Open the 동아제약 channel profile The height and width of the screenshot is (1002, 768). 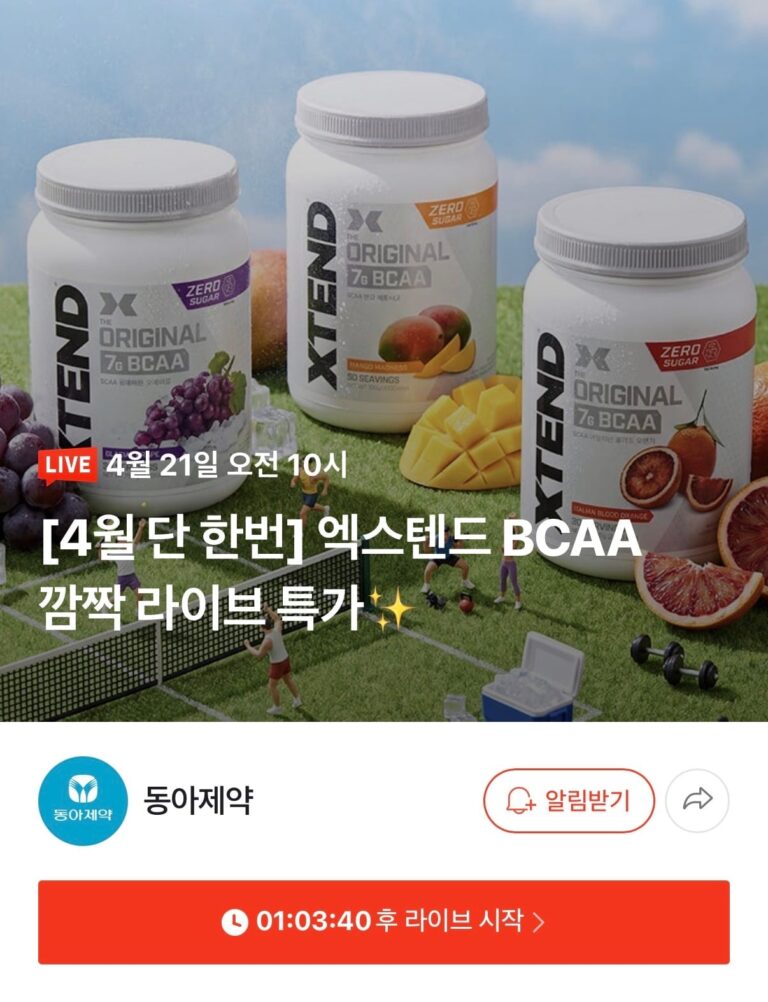pyautogui.click(x=83, y=802)
